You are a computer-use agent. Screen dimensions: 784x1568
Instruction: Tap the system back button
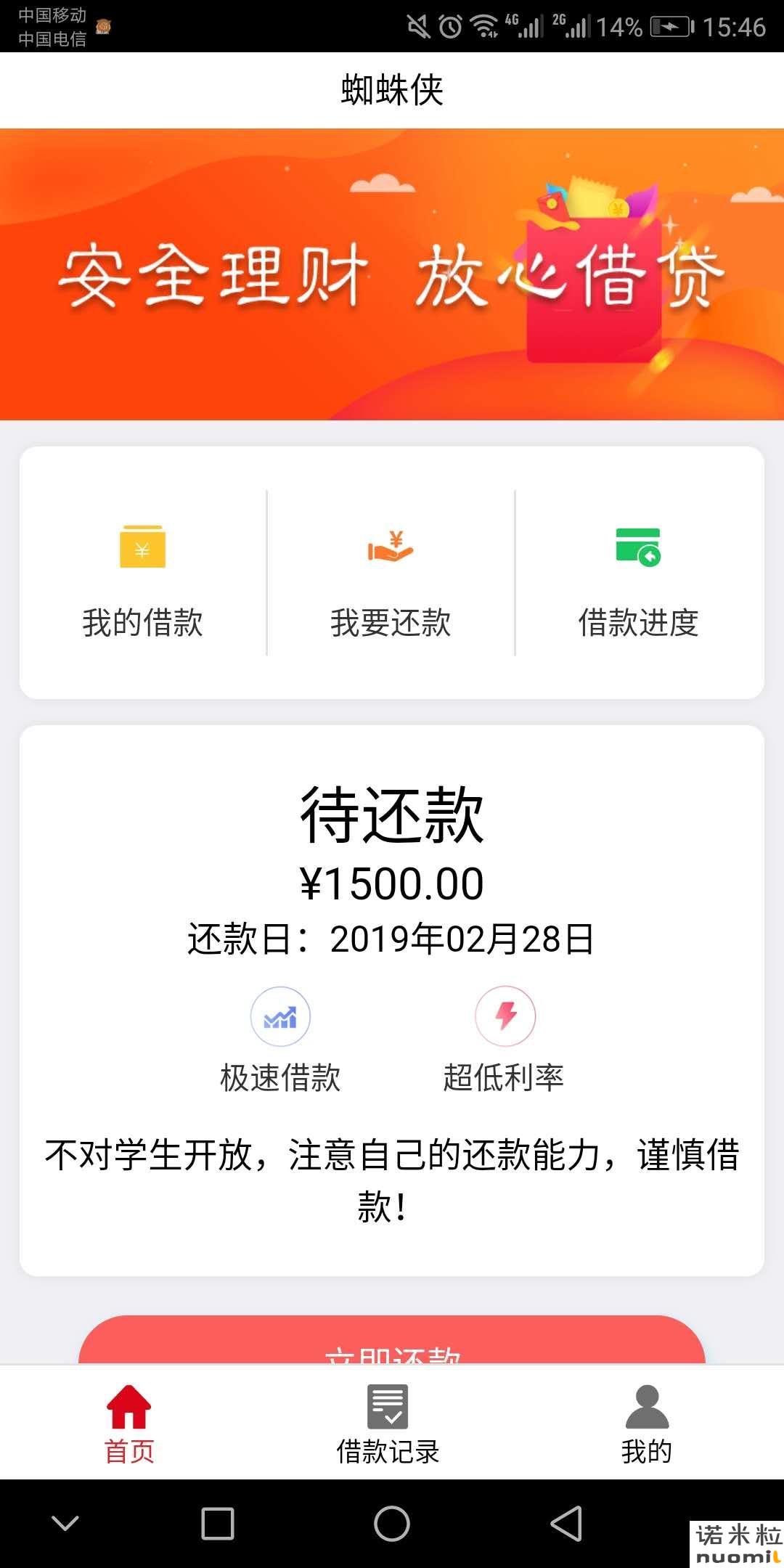click(566, 1523)
